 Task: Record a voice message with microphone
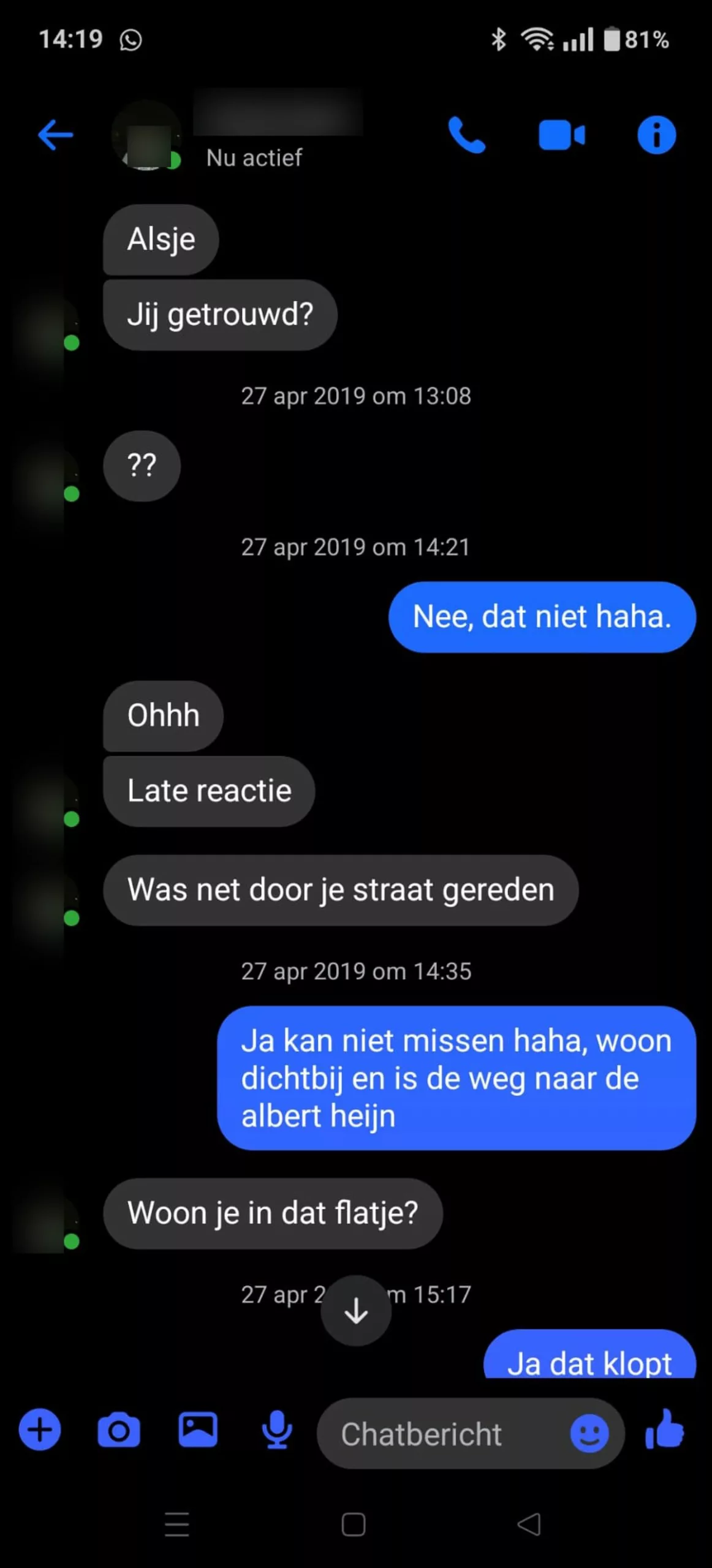tap(277, 1430)
